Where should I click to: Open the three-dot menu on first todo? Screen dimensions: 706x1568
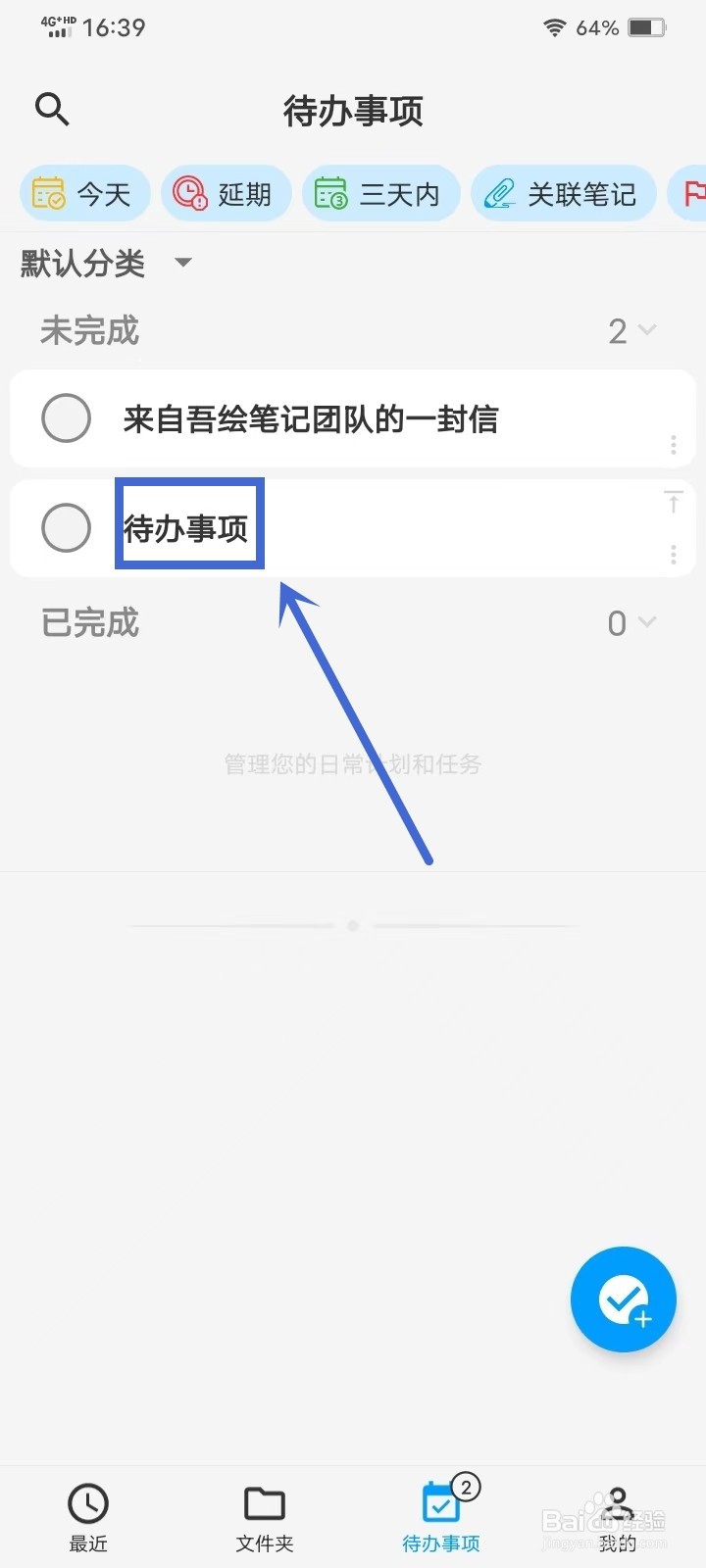[674, 446]
